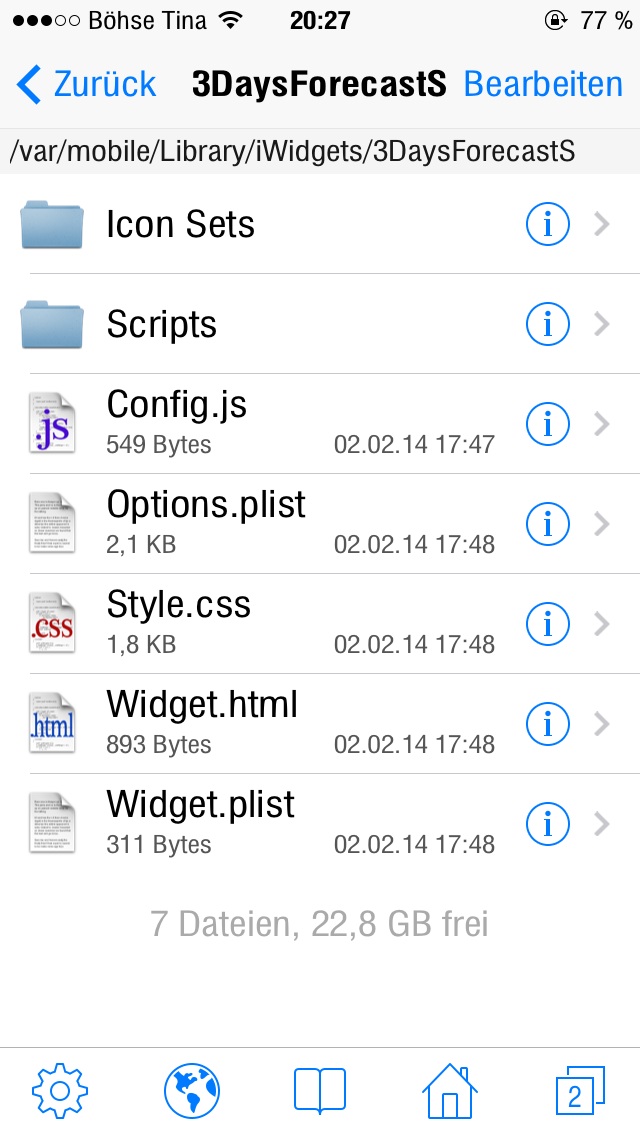Show info for the Icon Sets folder
The width and height of the screenshot is (640, 1136).
pos(547,224)
